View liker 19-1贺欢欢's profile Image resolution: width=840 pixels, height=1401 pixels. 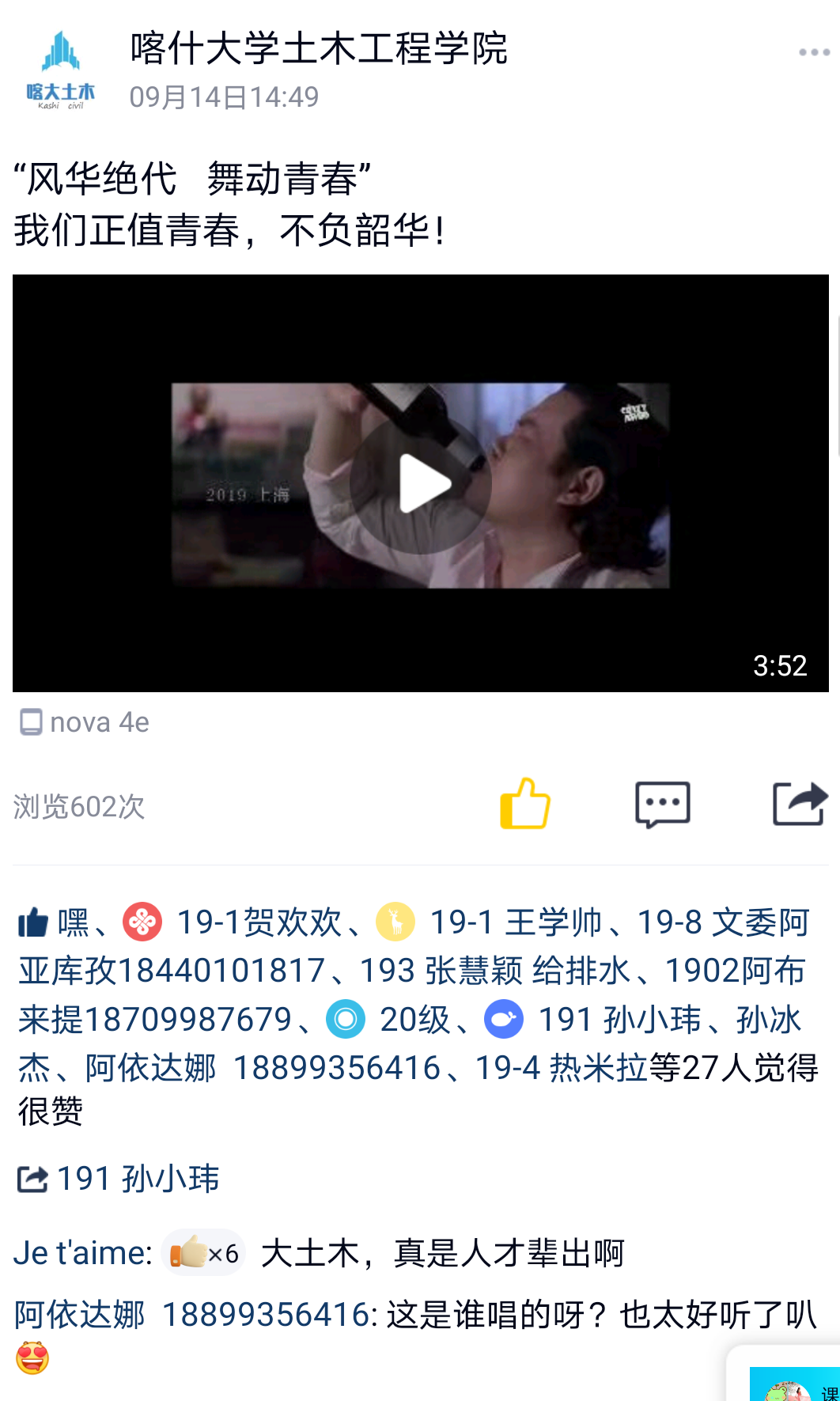[x=258, y=922]
